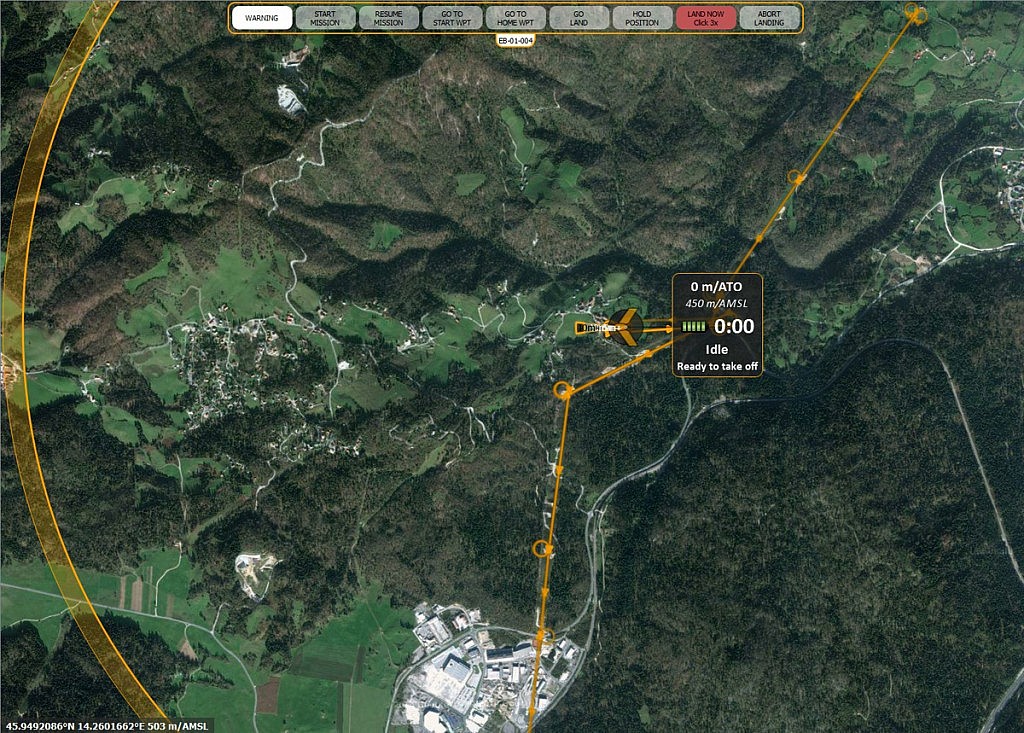Activate Hold Position
The height and width of the screenshot is (733, 1024).
click(x=642, y=18)
